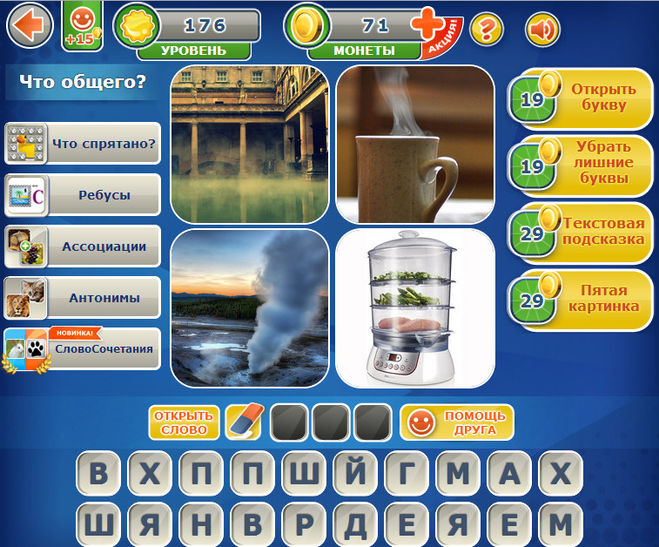
Task: Open the 'СловоСочетания' mode
Action: pyautogui.click(x=83, y=349)
